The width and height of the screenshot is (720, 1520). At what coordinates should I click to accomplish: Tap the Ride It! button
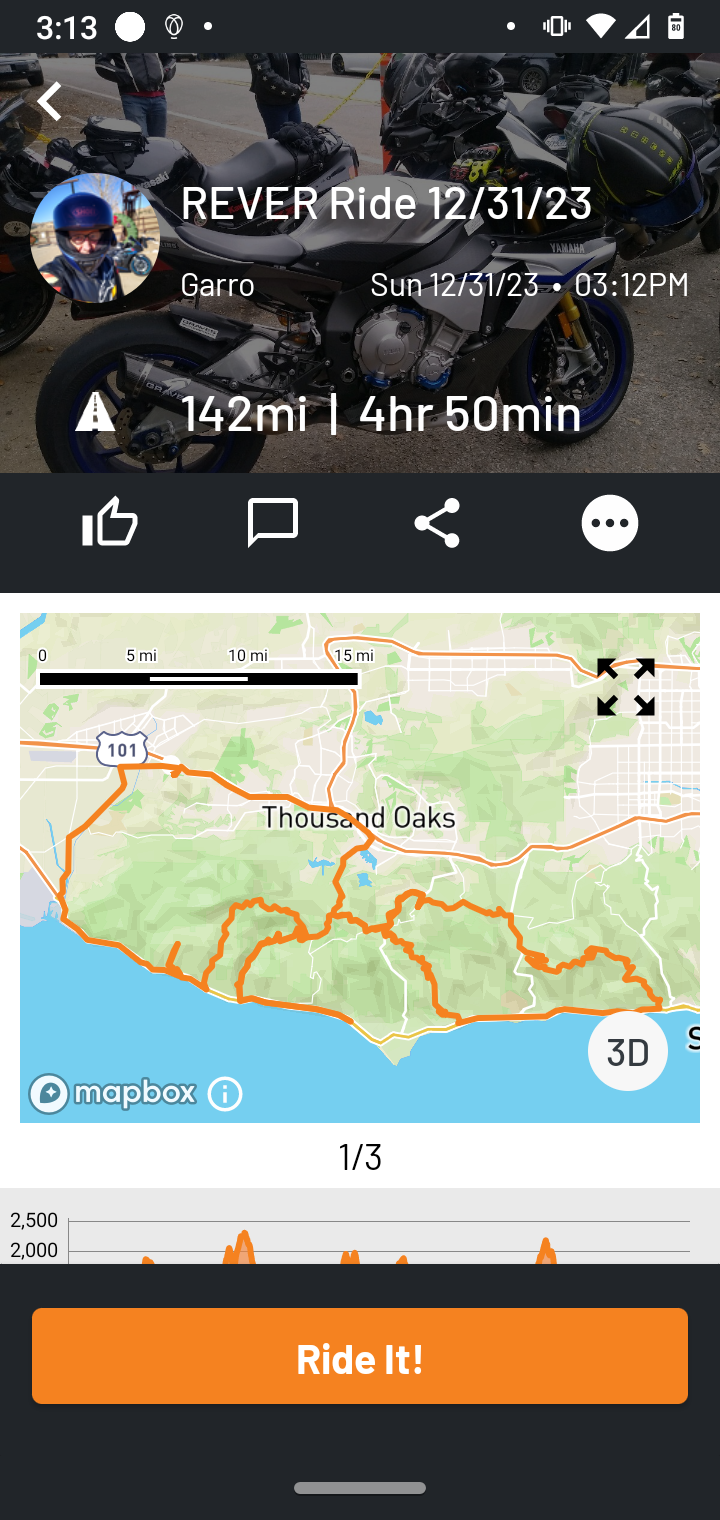pos(360,1356)
